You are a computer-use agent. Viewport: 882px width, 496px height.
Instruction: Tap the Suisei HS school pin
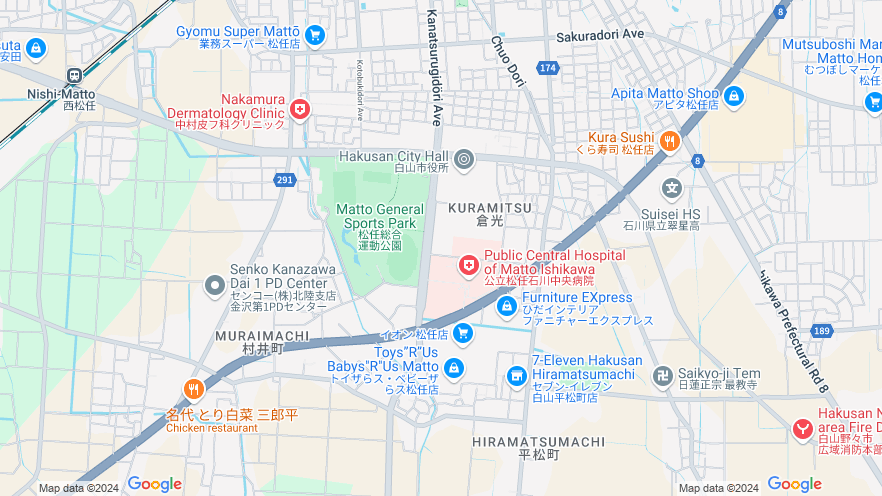click(x=673, y=188)
